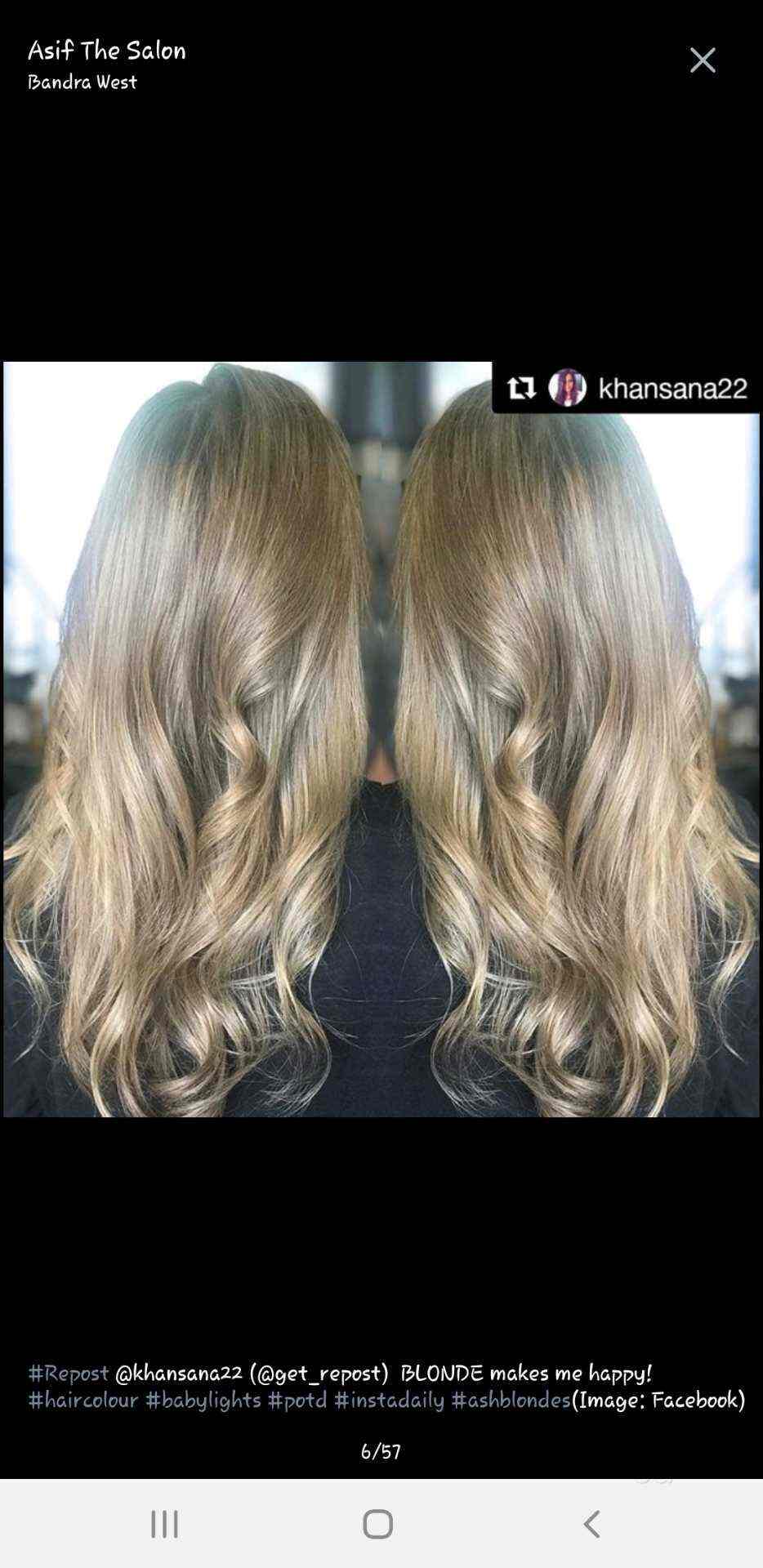Tap the #potd hashtag
The height and width of the screenshot is (1568, 763).
pyautogui.click(x=297, y=1400)
